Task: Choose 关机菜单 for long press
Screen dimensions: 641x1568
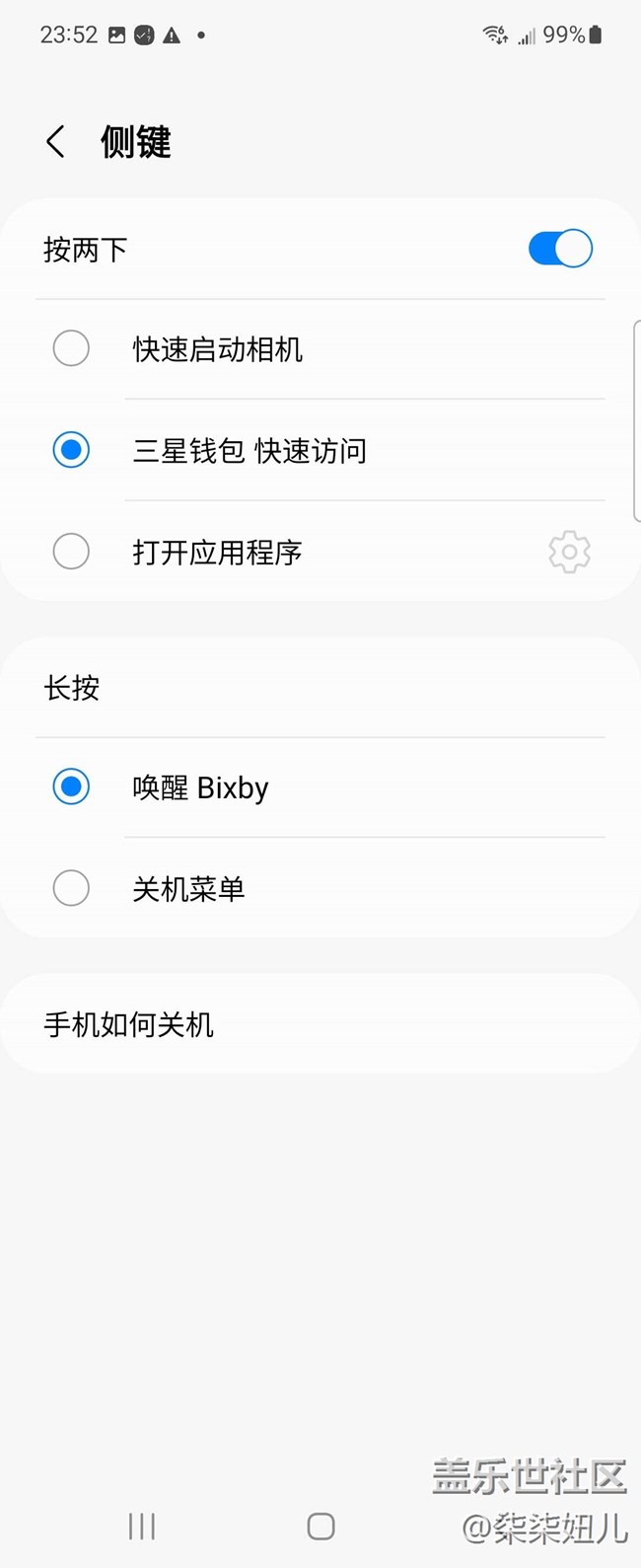Action: (71, 888)
